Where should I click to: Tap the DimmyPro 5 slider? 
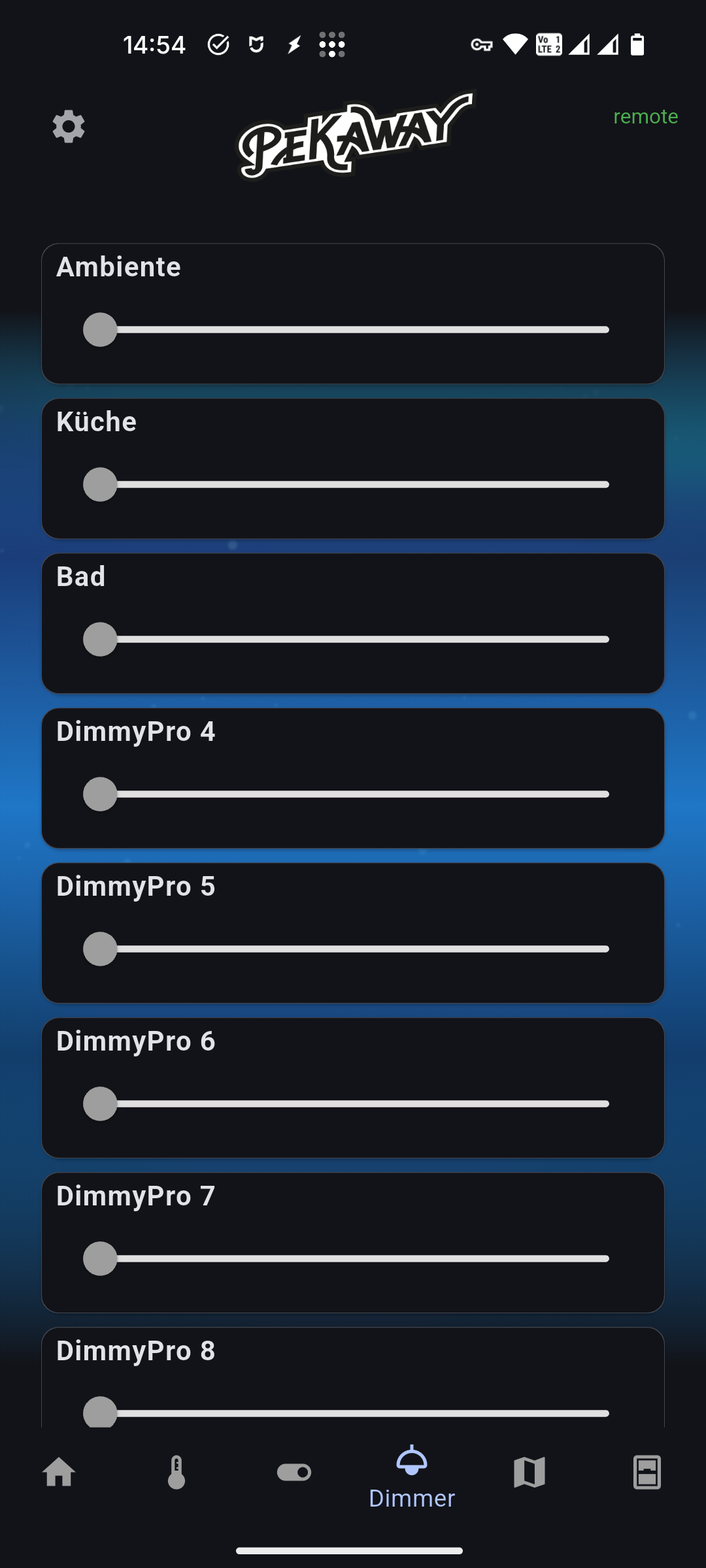pyautogui.click(x=353, y=949)
